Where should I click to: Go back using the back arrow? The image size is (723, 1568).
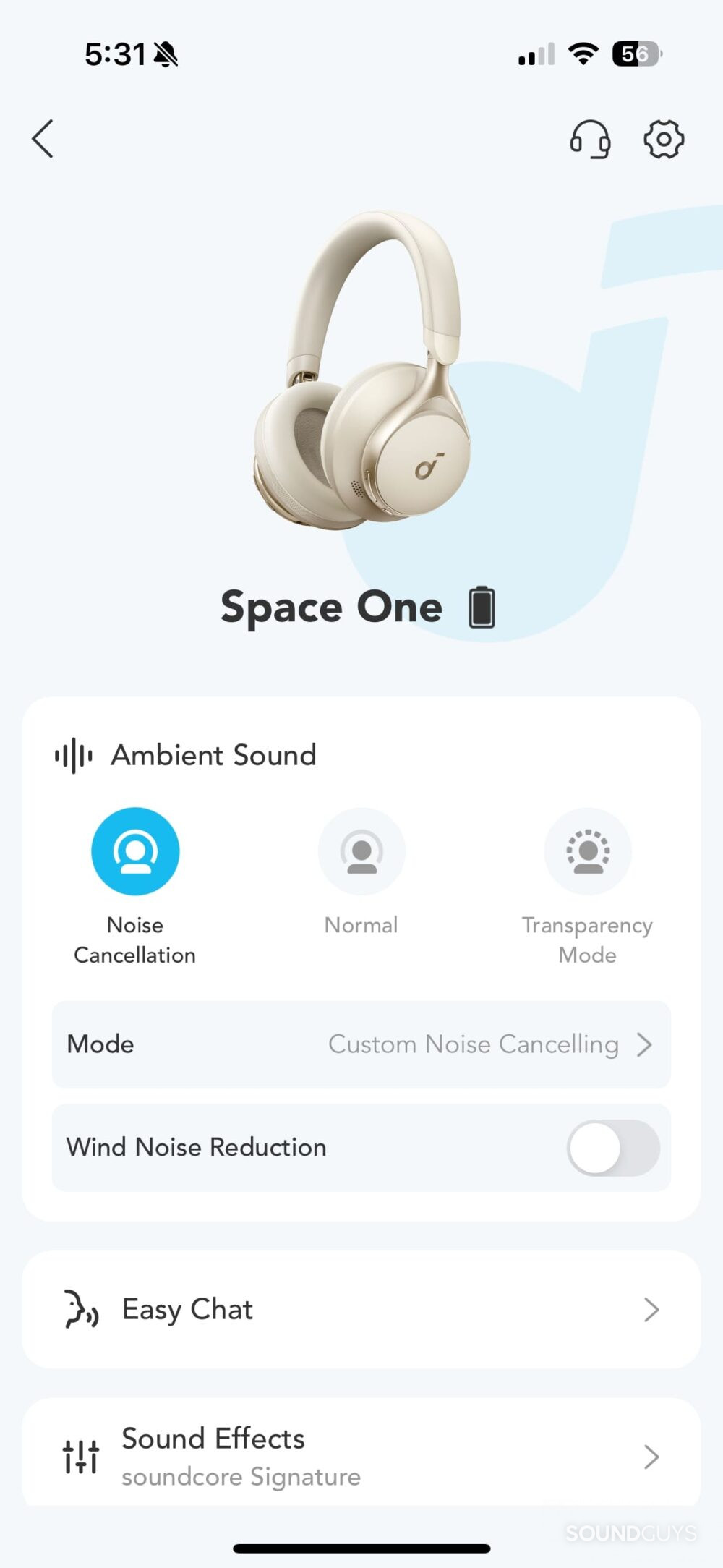pos(42,139)
